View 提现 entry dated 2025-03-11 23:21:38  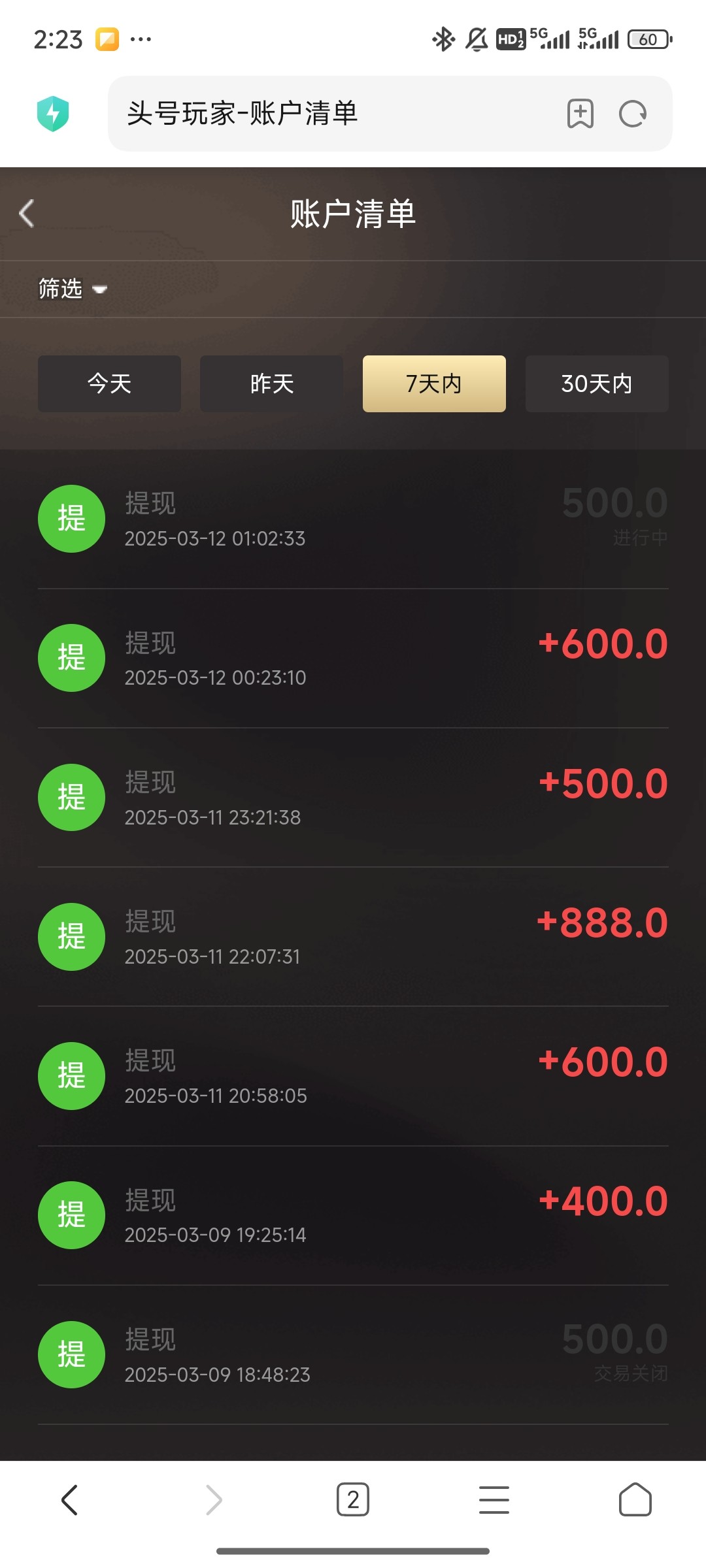[353, 798]
